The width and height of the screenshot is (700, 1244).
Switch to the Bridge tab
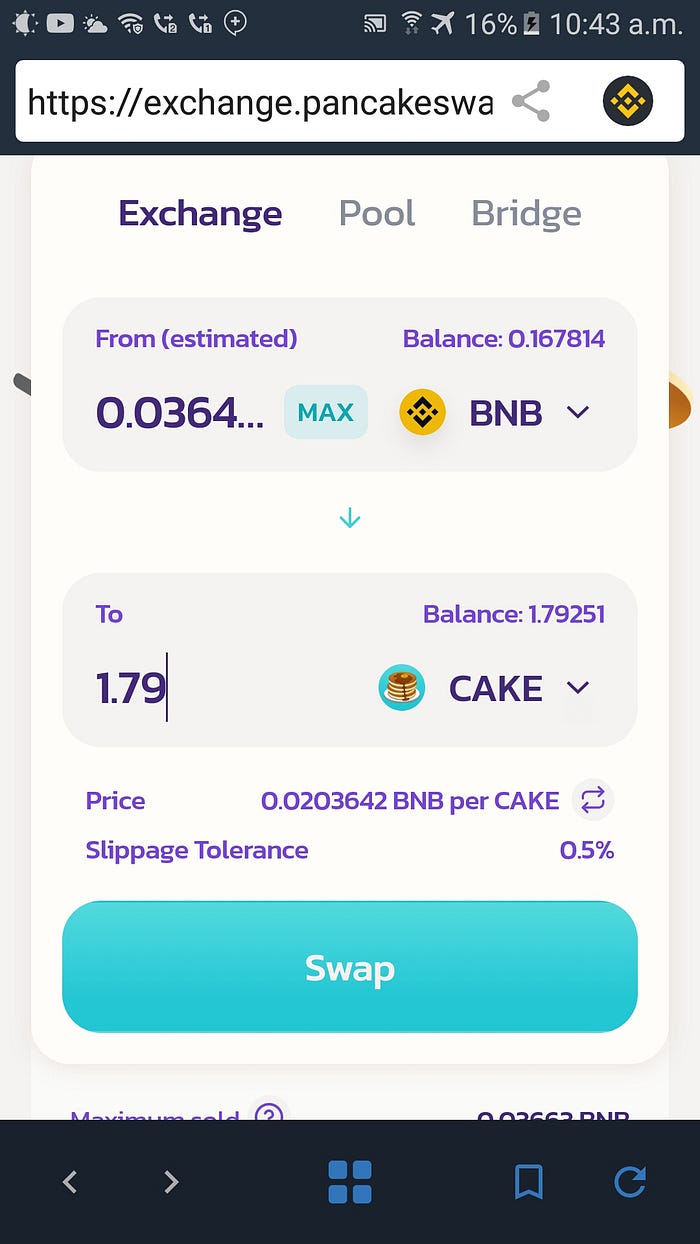pos(526,213)
